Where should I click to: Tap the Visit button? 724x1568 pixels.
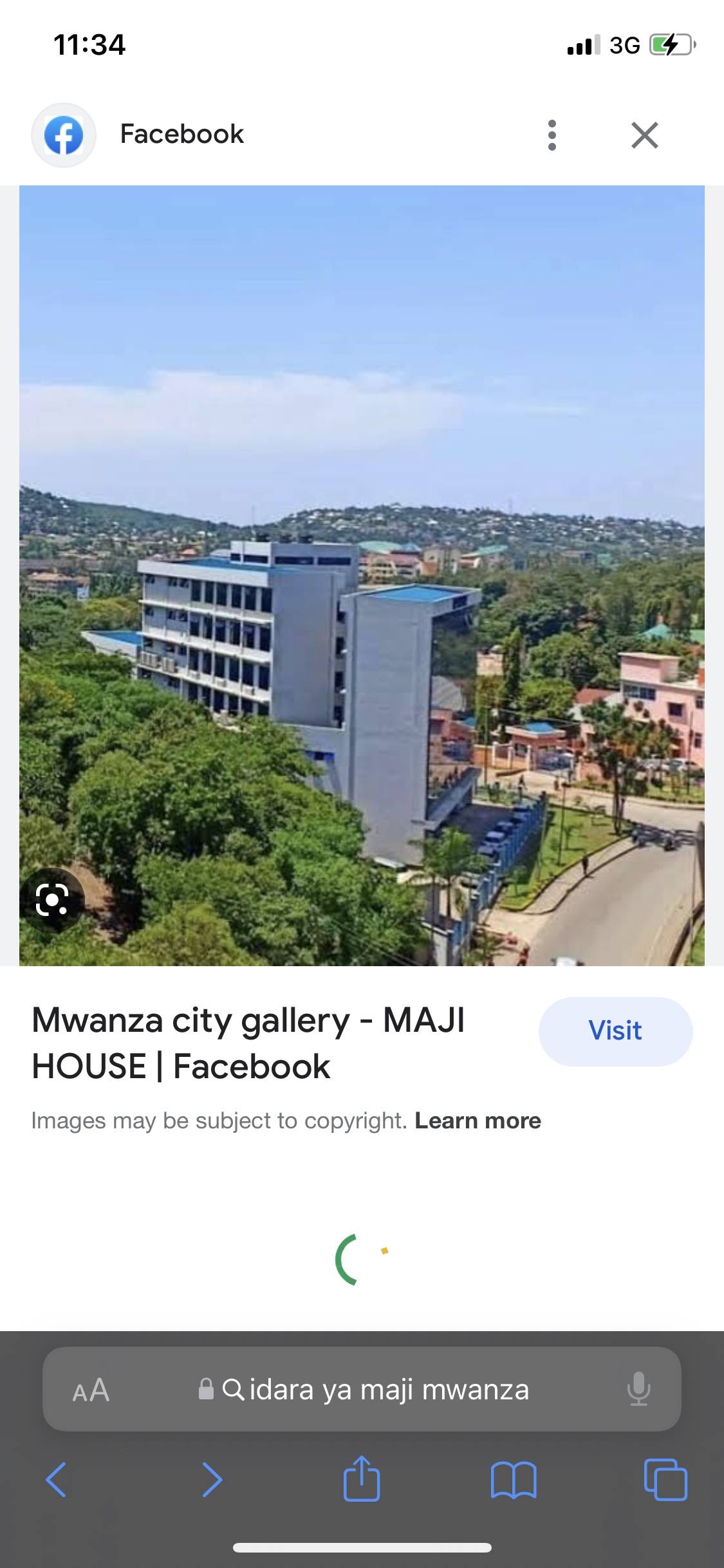pyautogui.click(x=615, y=1031)
